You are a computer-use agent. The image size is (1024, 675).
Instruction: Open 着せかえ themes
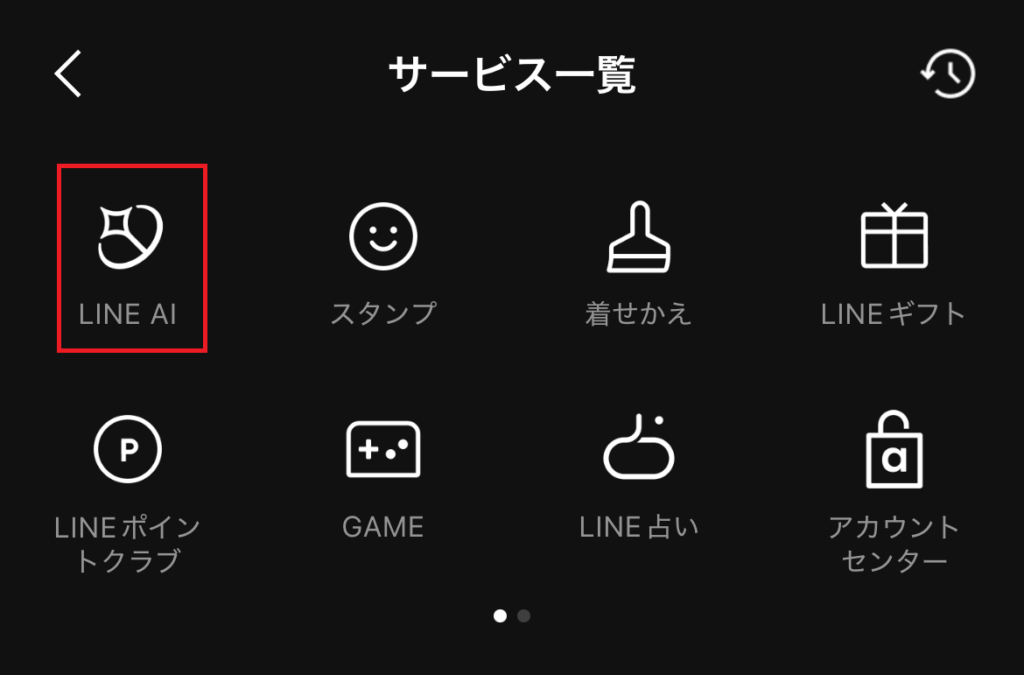[x=638, y=260]
